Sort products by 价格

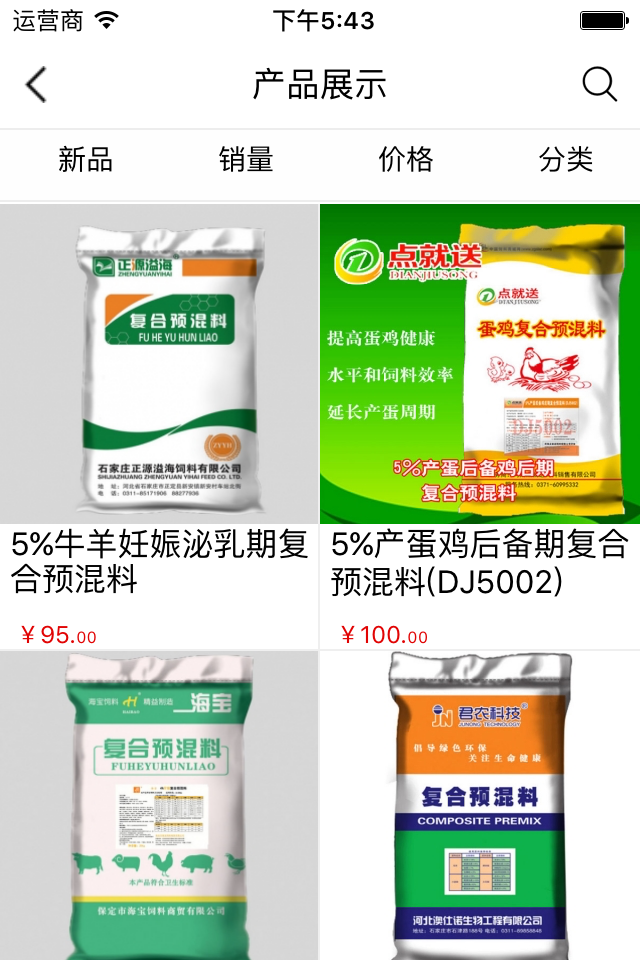point(406,160)
